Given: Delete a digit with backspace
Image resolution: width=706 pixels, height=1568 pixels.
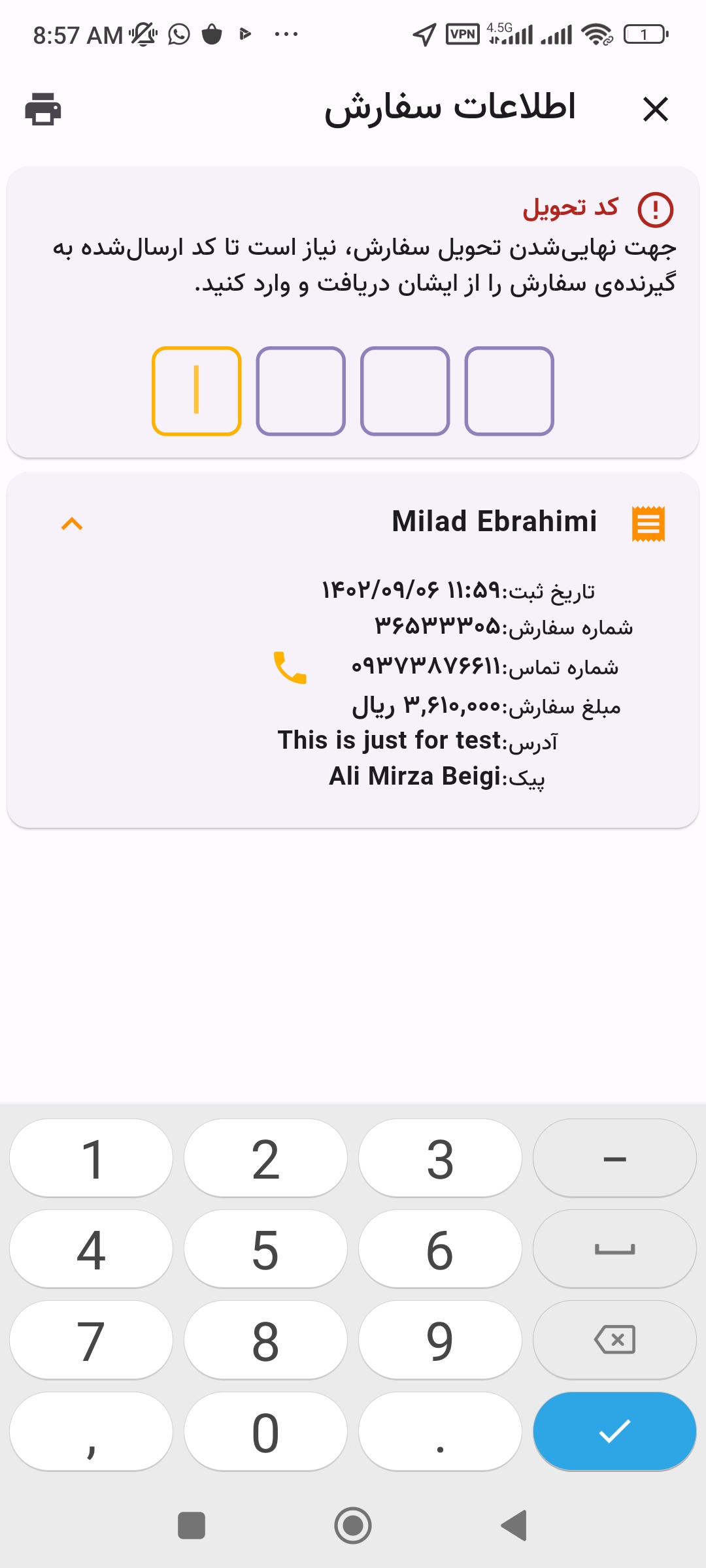Looking at the screenshot, I should (x=614, y=1340).
